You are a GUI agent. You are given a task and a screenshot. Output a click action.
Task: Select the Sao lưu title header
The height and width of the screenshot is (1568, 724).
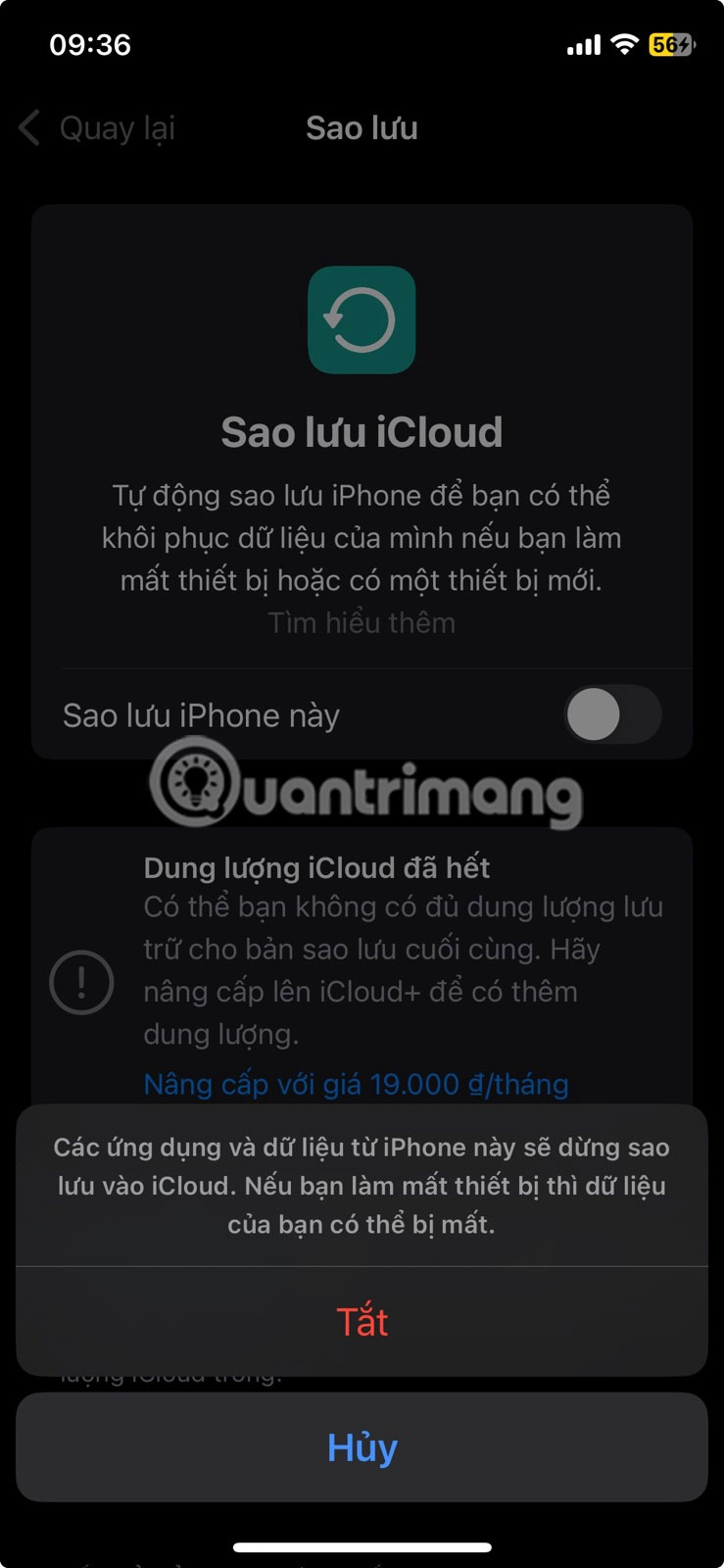pos(362,127)
